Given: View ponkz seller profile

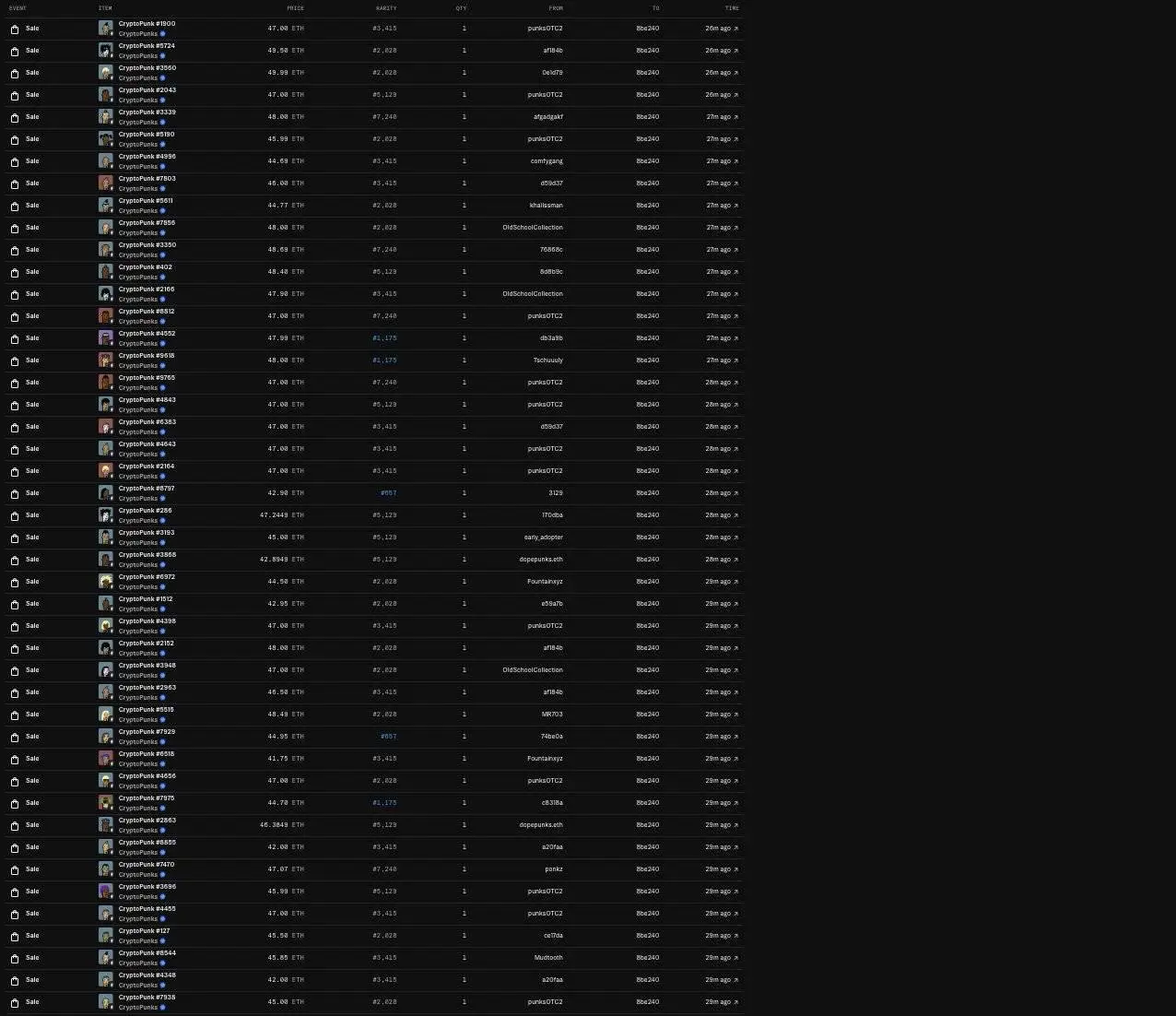Looking at the screenshot, I should click(553, 869).
